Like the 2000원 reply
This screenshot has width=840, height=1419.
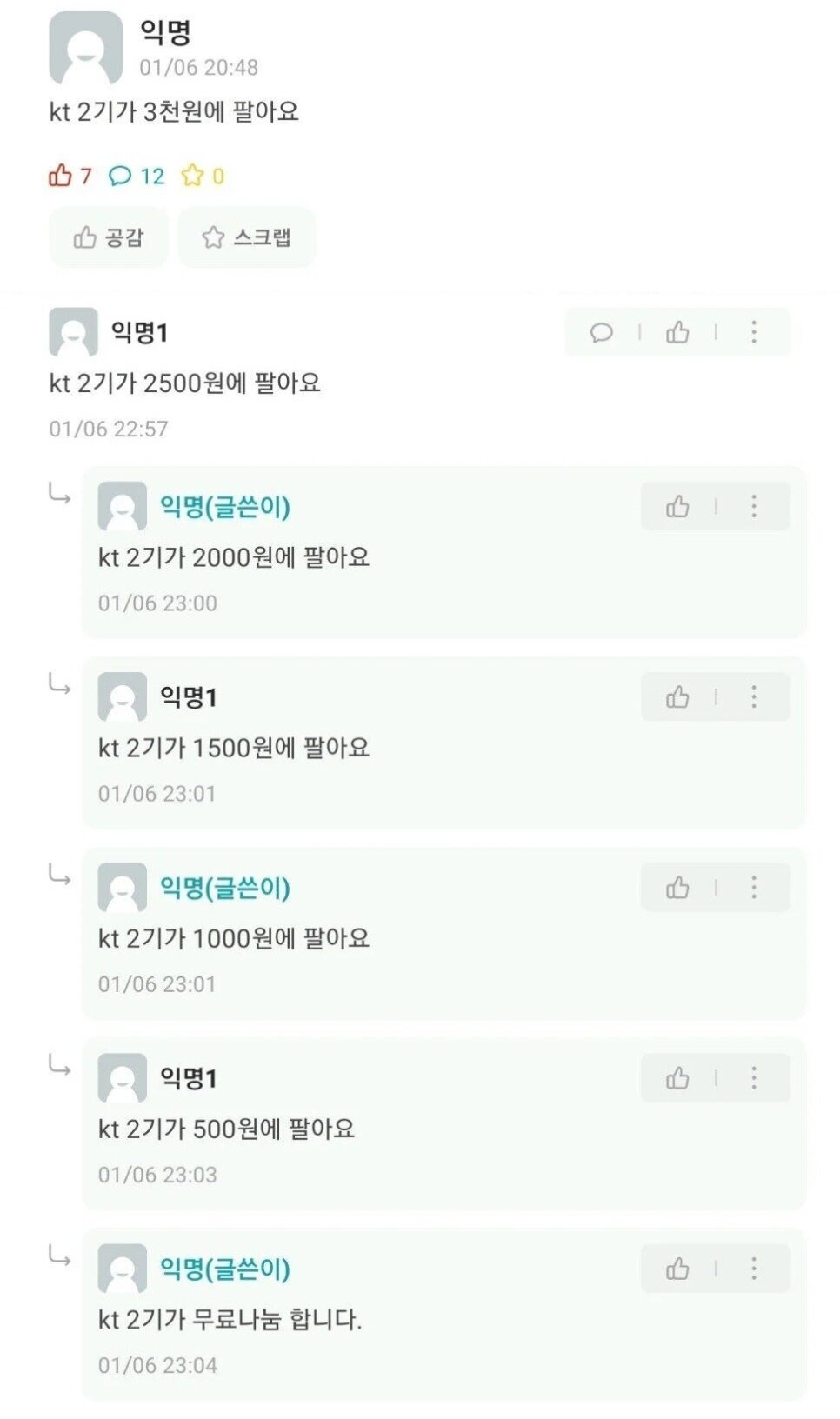point(677,506)
